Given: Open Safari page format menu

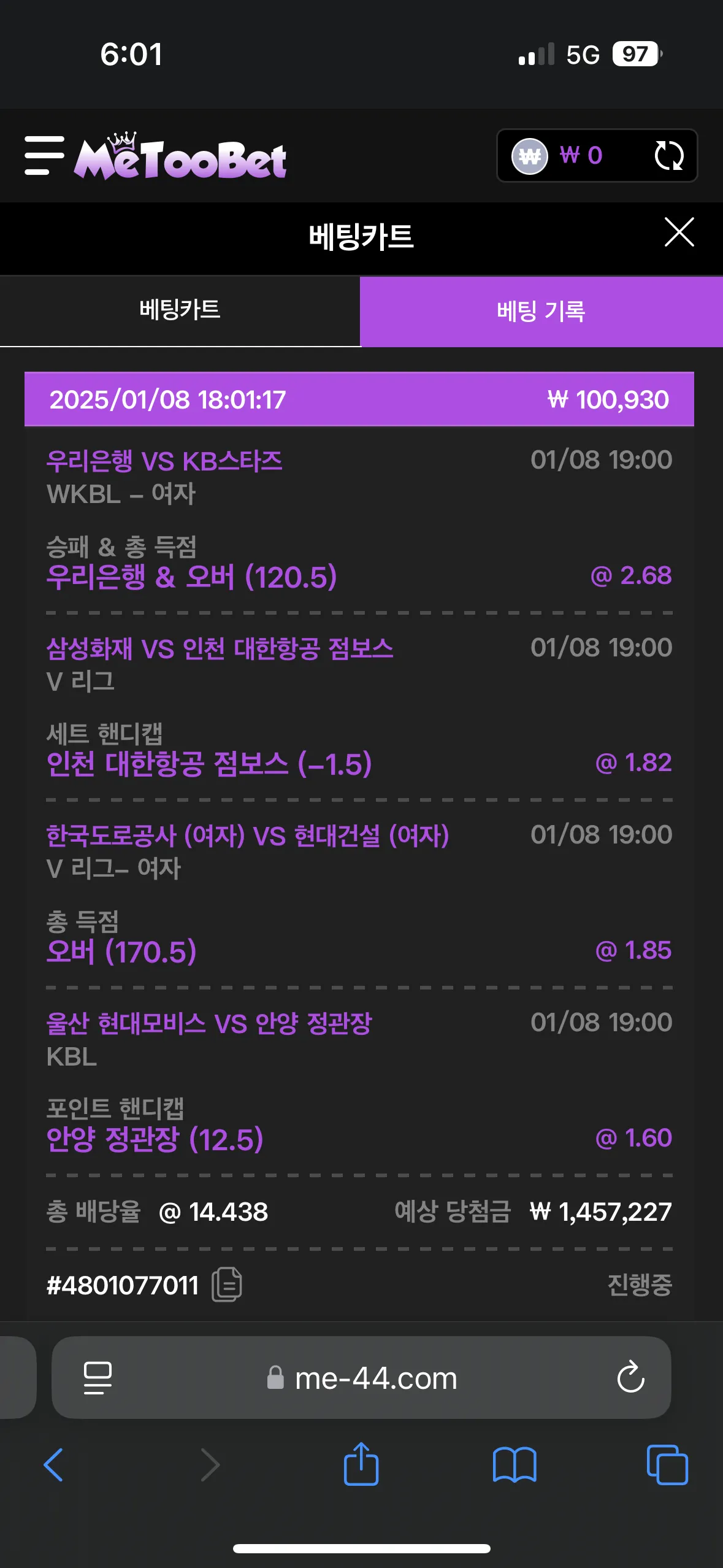Looking at the screenshot, I should 98,1378.
